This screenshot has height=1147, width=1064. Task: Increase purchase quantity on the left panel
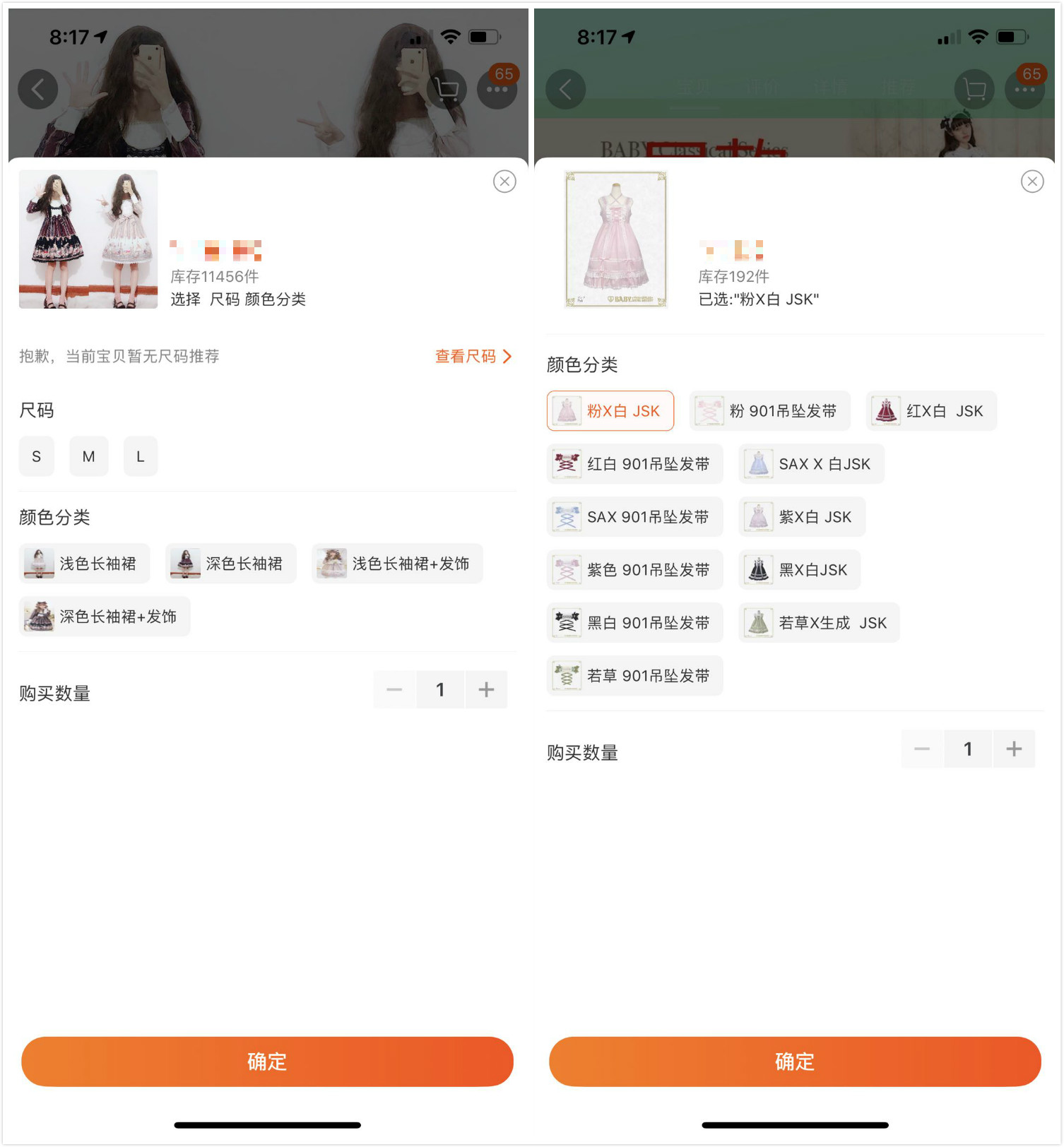pos(486,689)
